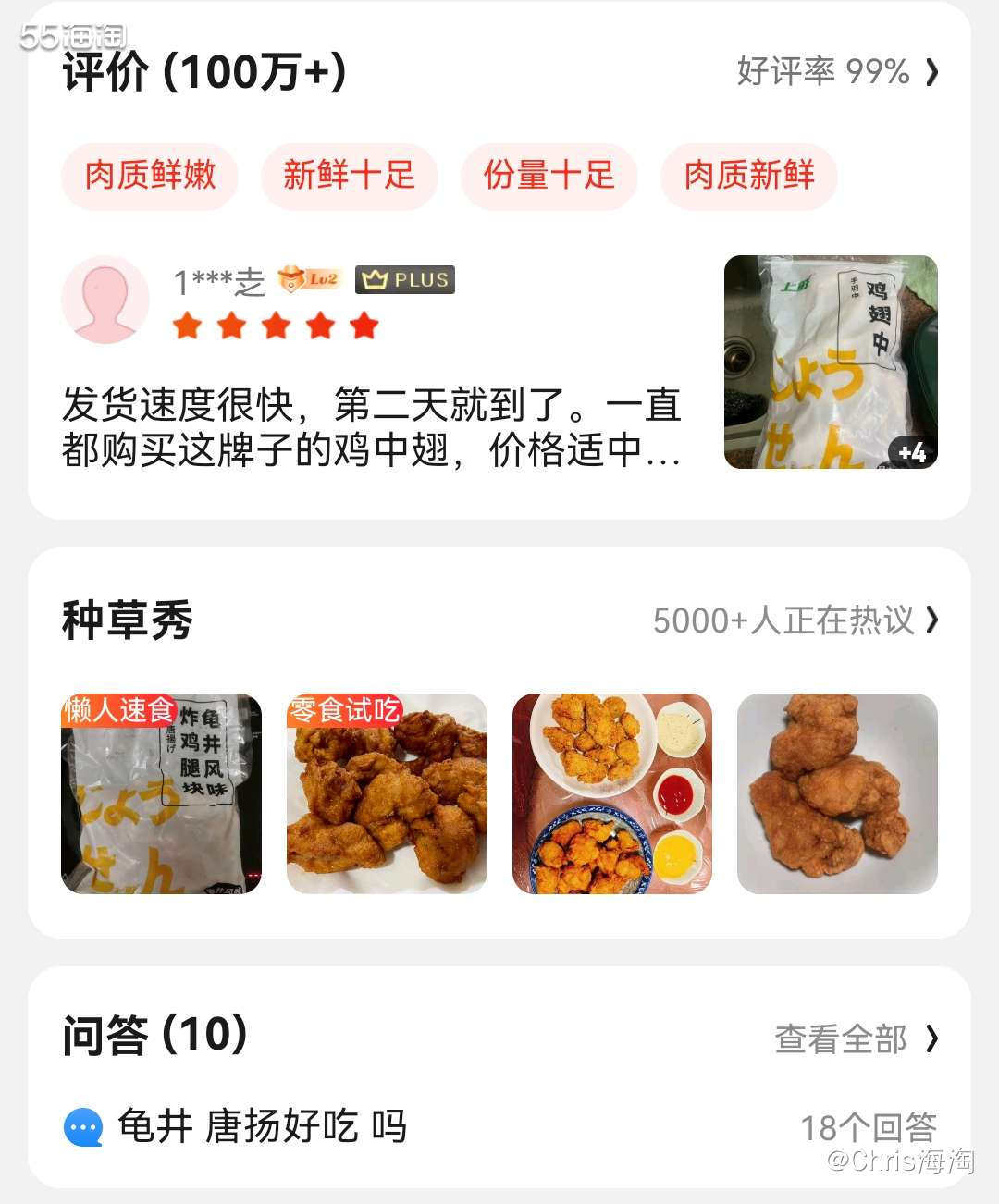Image resolution: width=999 pixels, height=1204 pixels.
Task: Open 5000+人正在热议 discussion list
Action: tap(794, 621)
